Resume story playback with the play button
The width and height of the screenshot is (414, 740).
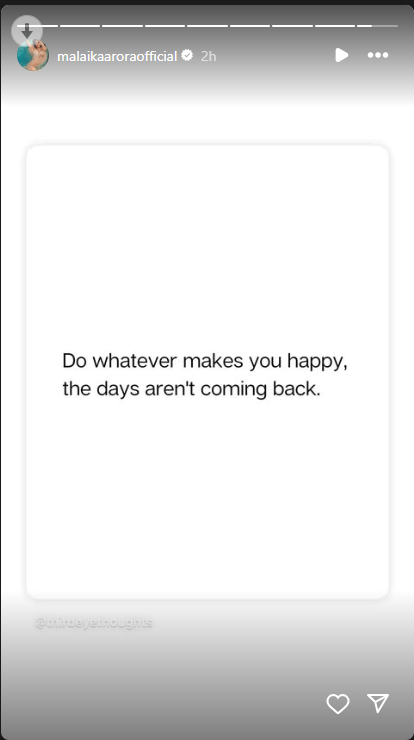click(x=342, y=55)
